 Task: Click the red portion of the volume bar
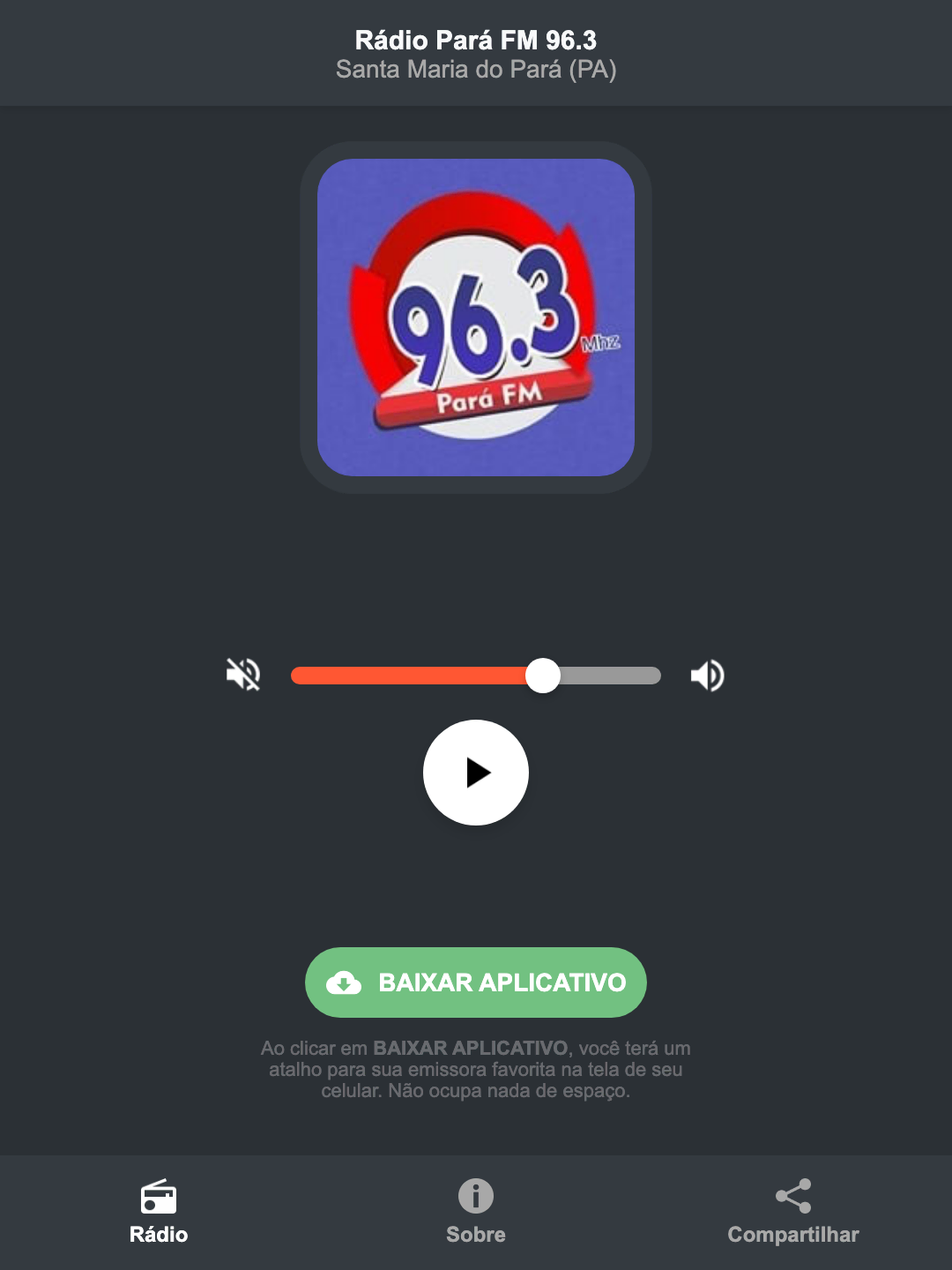(414, 675)
